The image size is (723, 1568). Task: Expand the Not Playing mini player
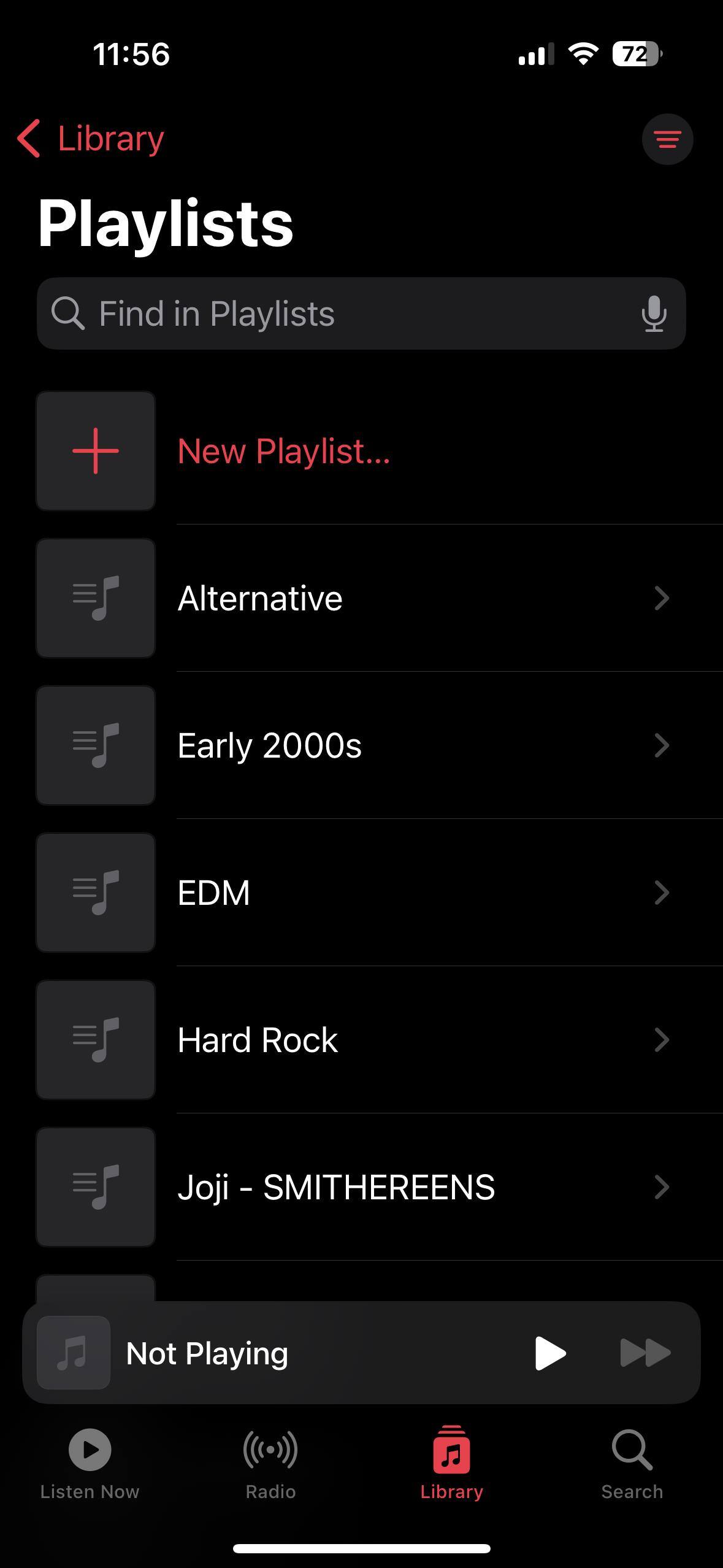coord(276,1353)
